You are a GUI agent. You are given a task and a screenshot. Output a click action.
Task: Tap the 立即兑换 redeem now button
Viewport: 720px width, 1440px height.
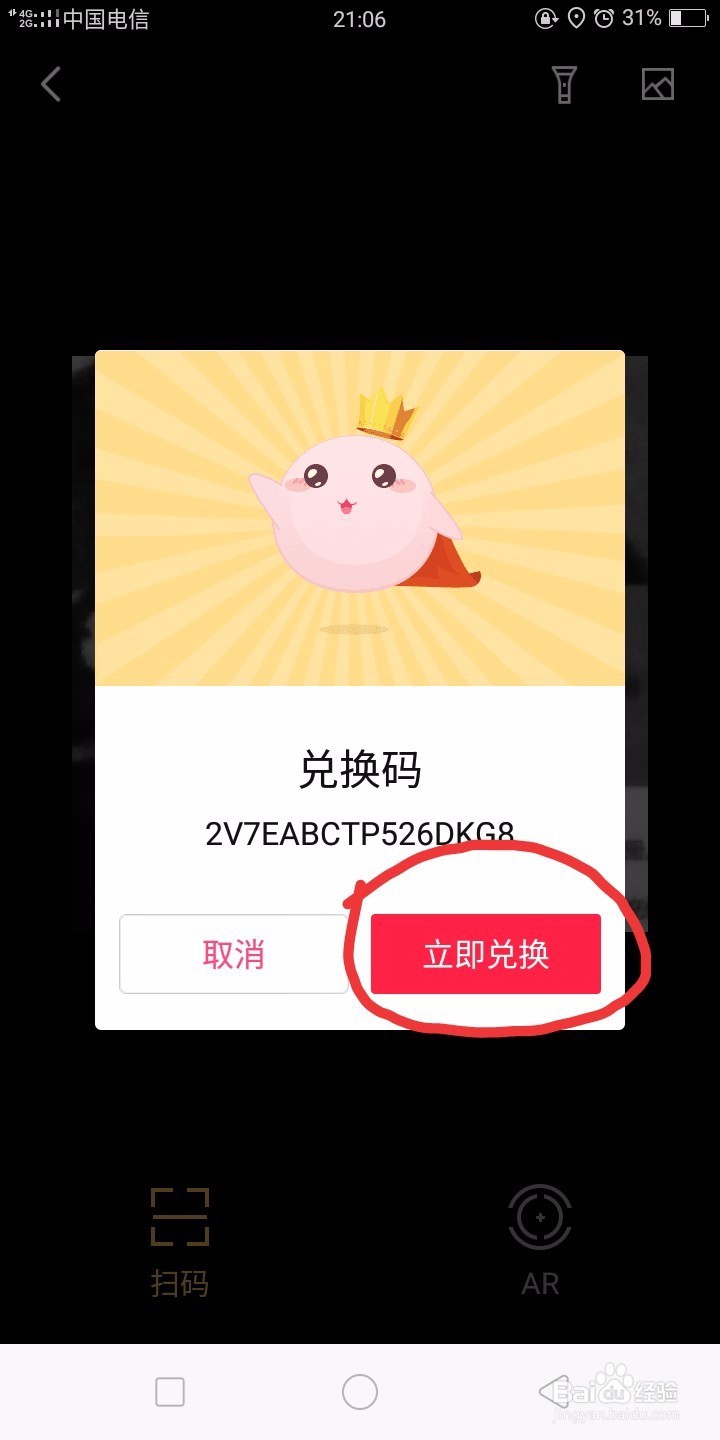484,954
